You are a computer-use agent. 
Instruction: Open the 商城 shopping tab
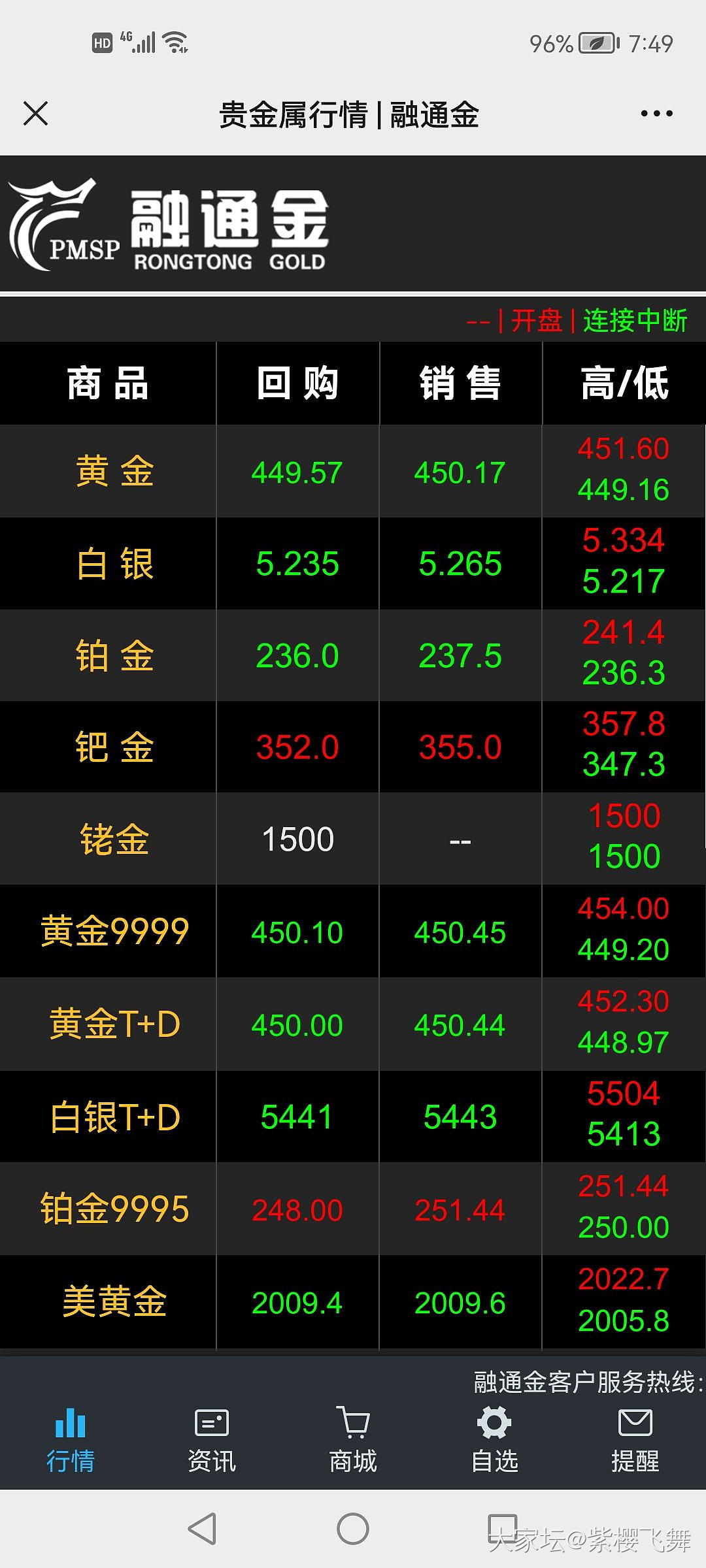[353, 1441]
